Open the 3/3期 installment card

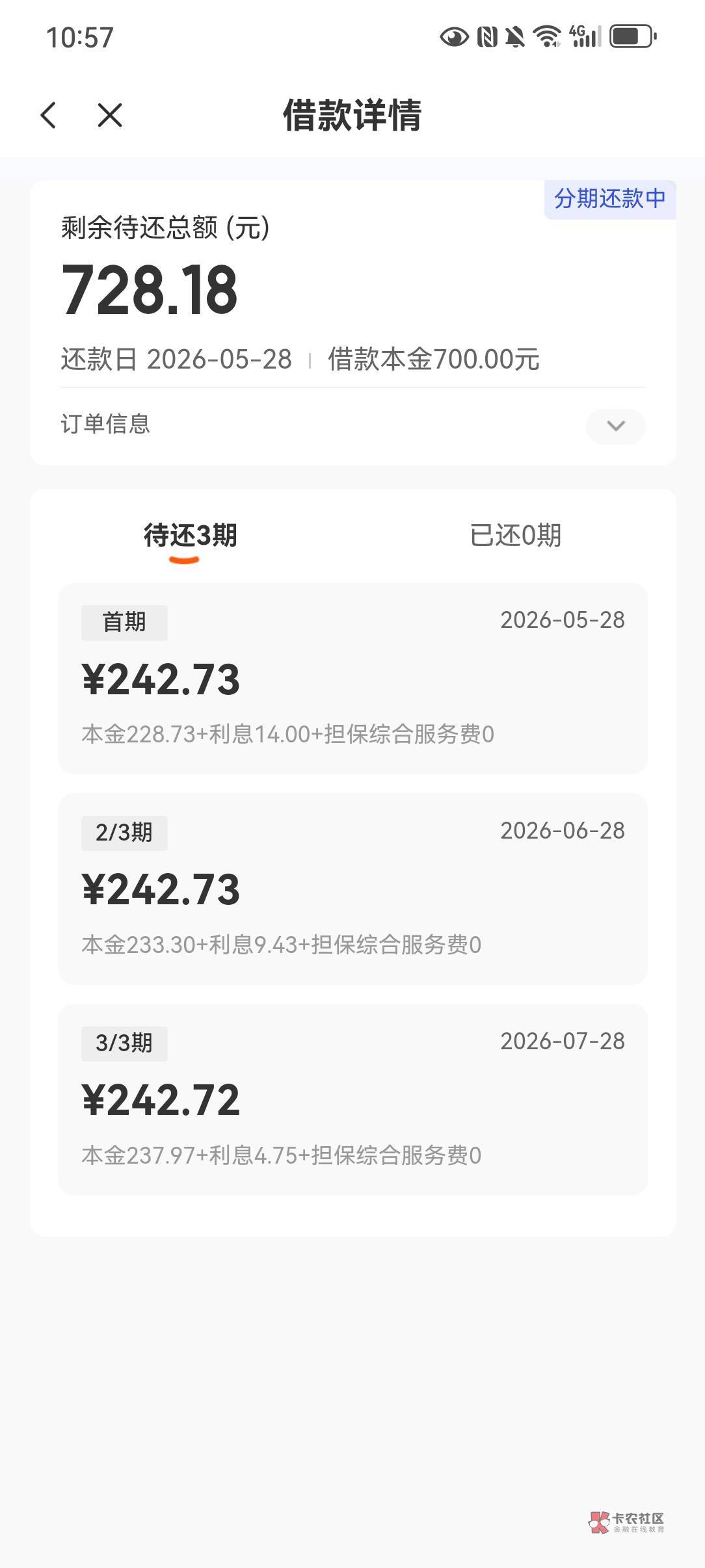[353, 1099]
